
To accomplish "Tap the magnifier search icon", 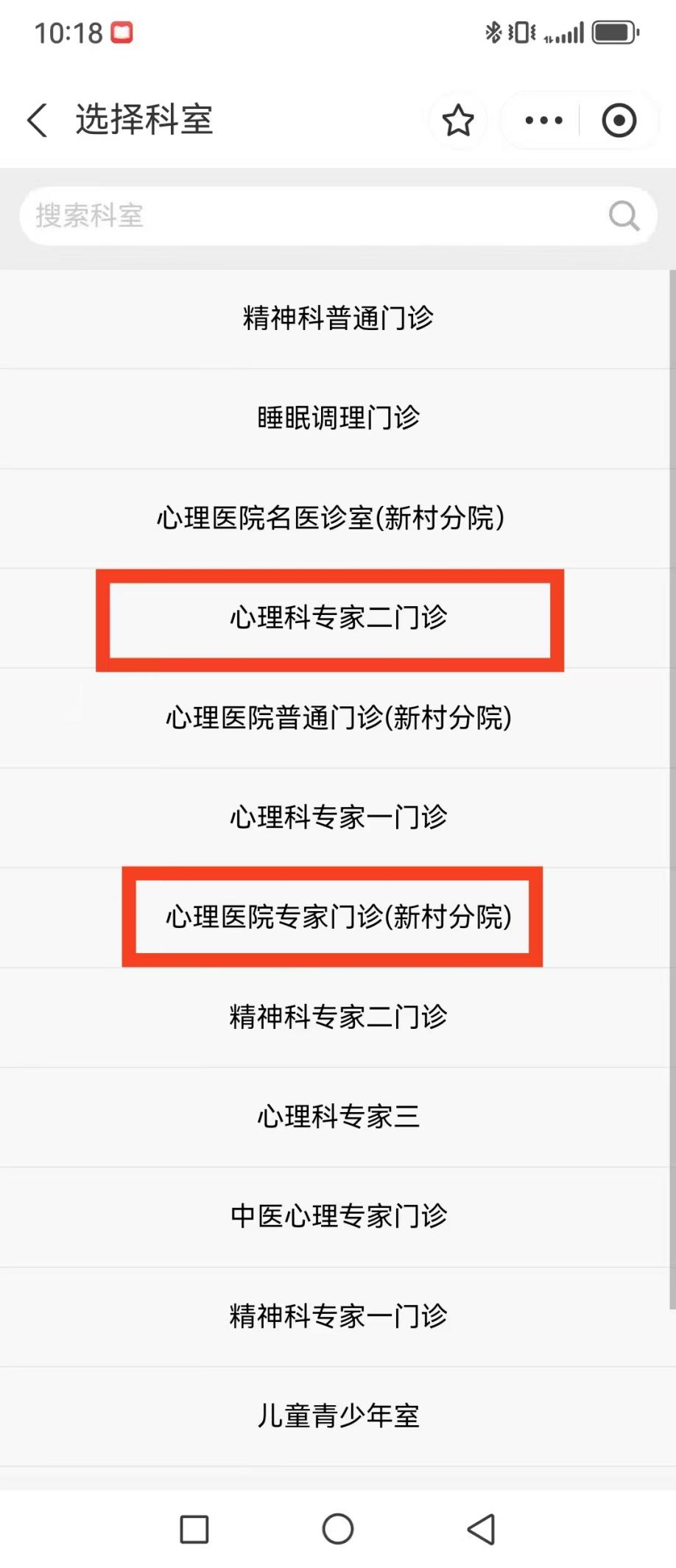I will (624, 216).
